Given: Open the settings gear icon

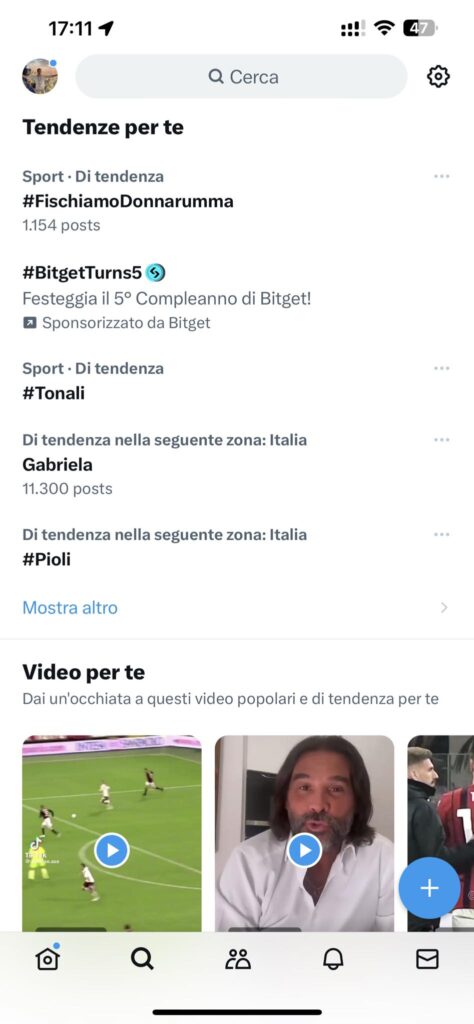Looking at the screenshot, I should pos(438,76).
